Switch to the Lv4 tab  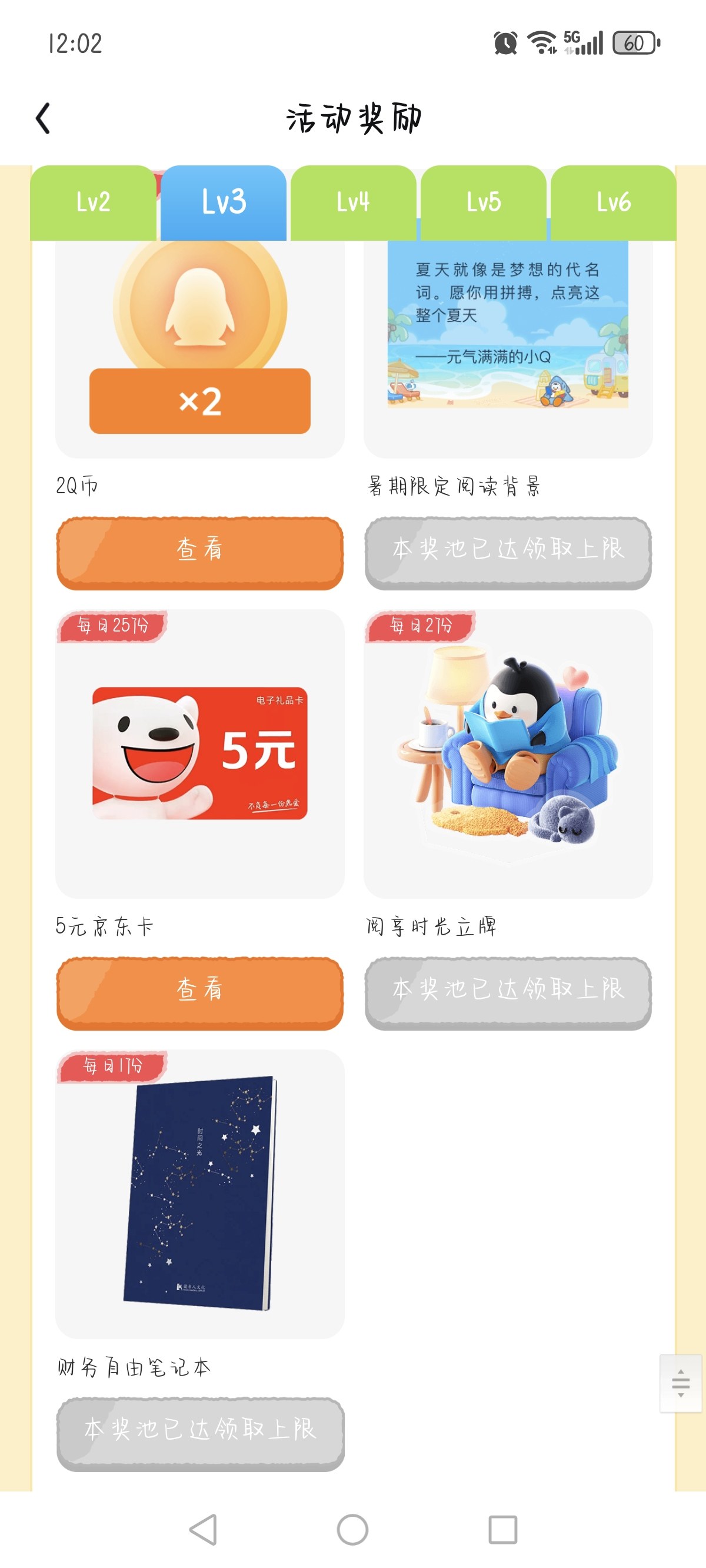tap(354, 202)
